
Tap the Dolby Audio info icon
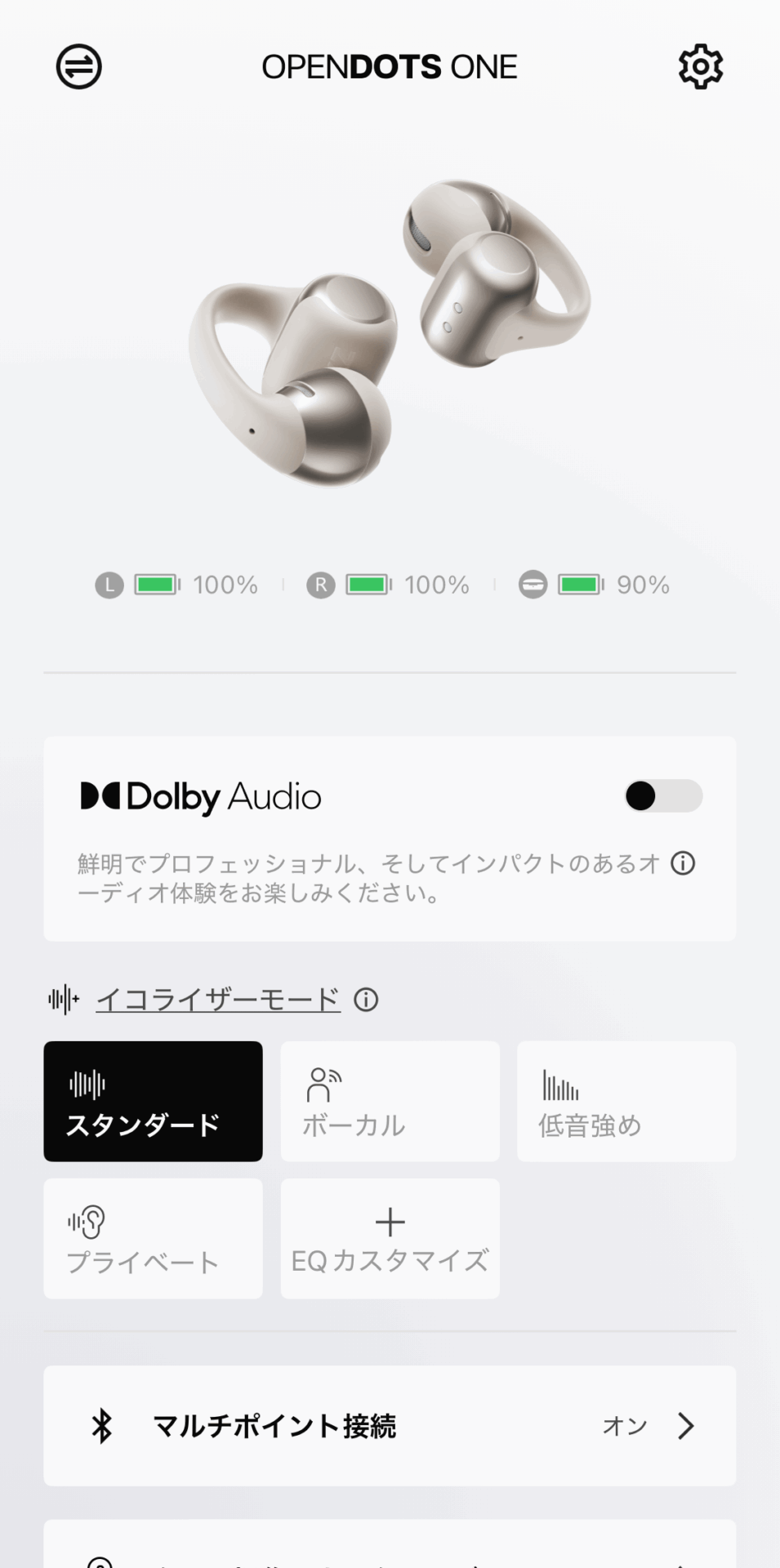coord(683,863)
